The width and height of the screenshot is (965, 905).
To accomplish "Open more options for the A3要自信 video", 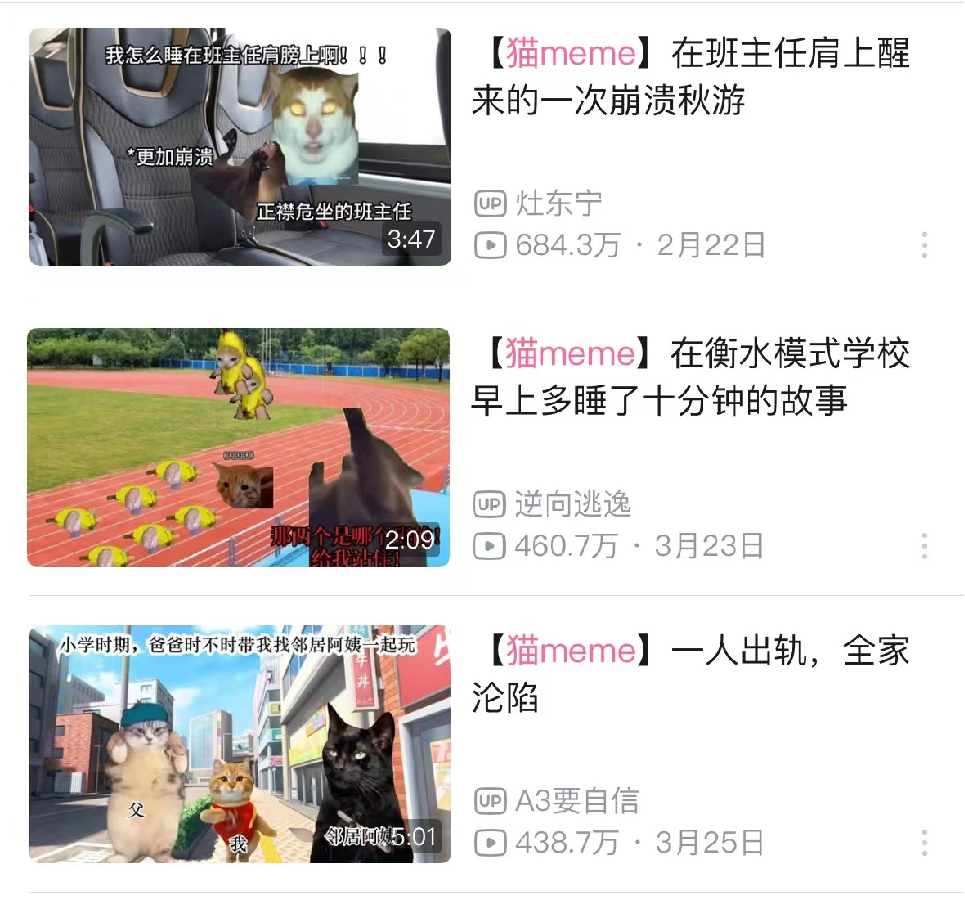I will pyautogui.click(x=924, y=842).
